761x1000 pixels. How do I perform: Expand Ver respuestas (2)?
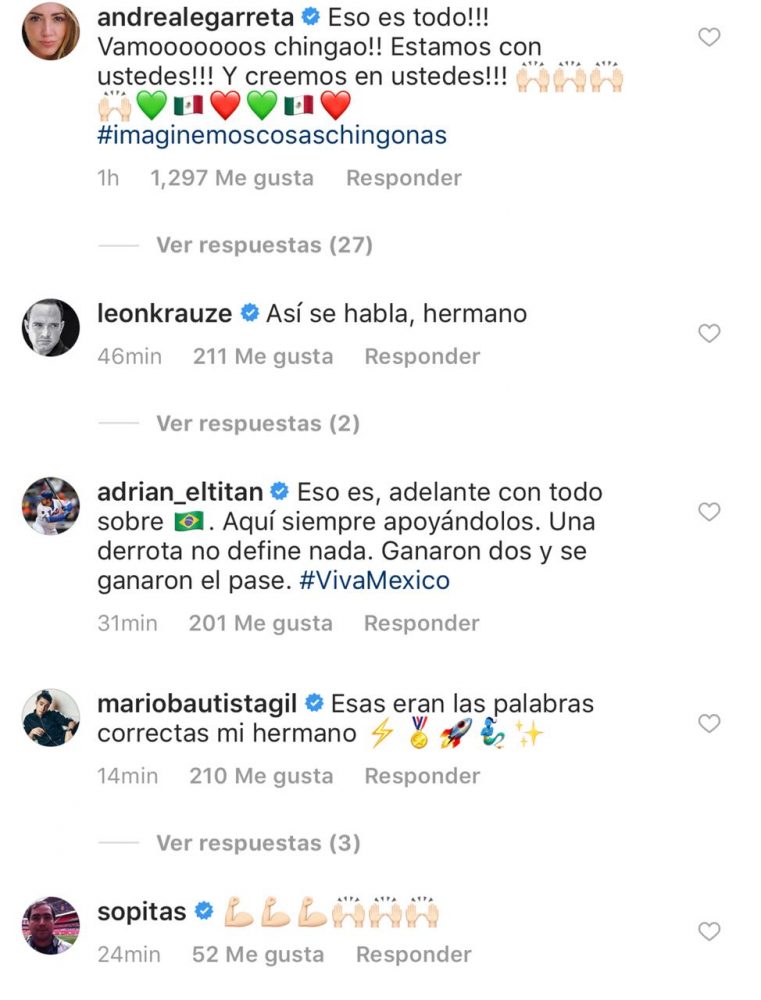click(257, 424)
